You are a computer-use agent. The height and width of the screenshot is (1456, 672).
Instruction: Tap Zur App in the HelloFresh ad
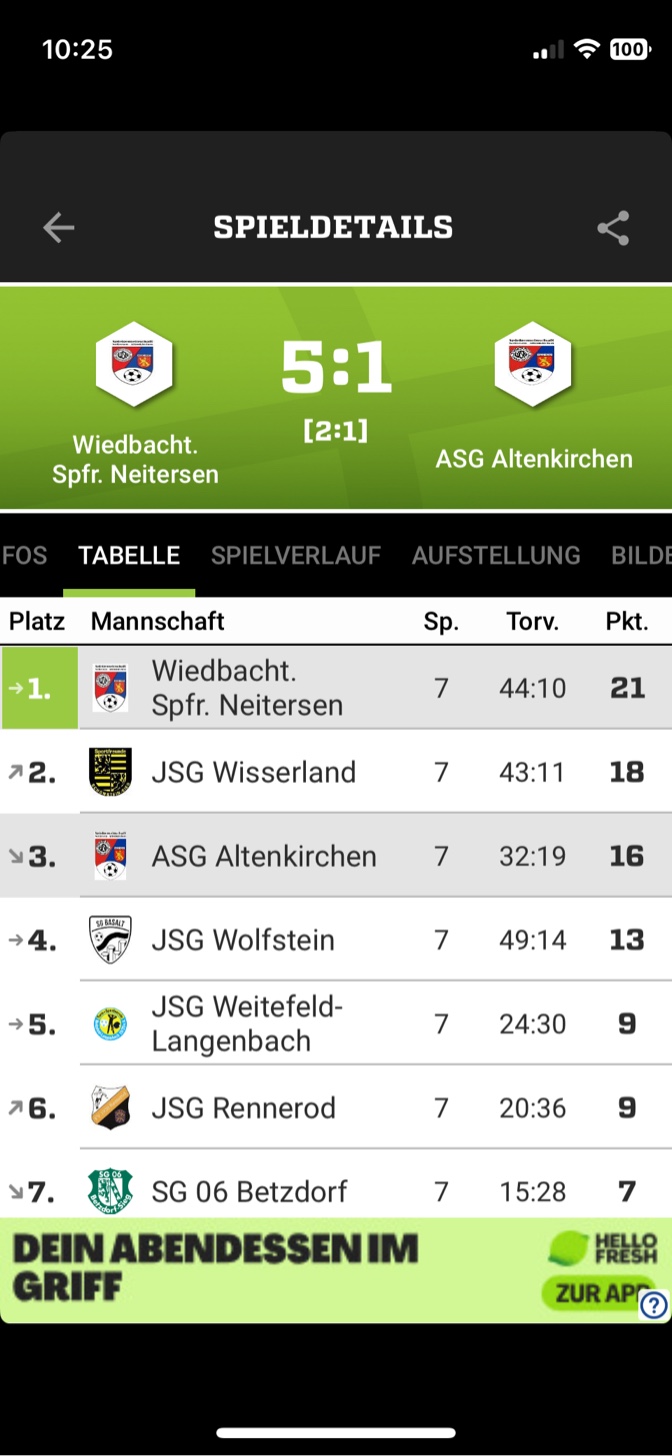point(598,1293)
